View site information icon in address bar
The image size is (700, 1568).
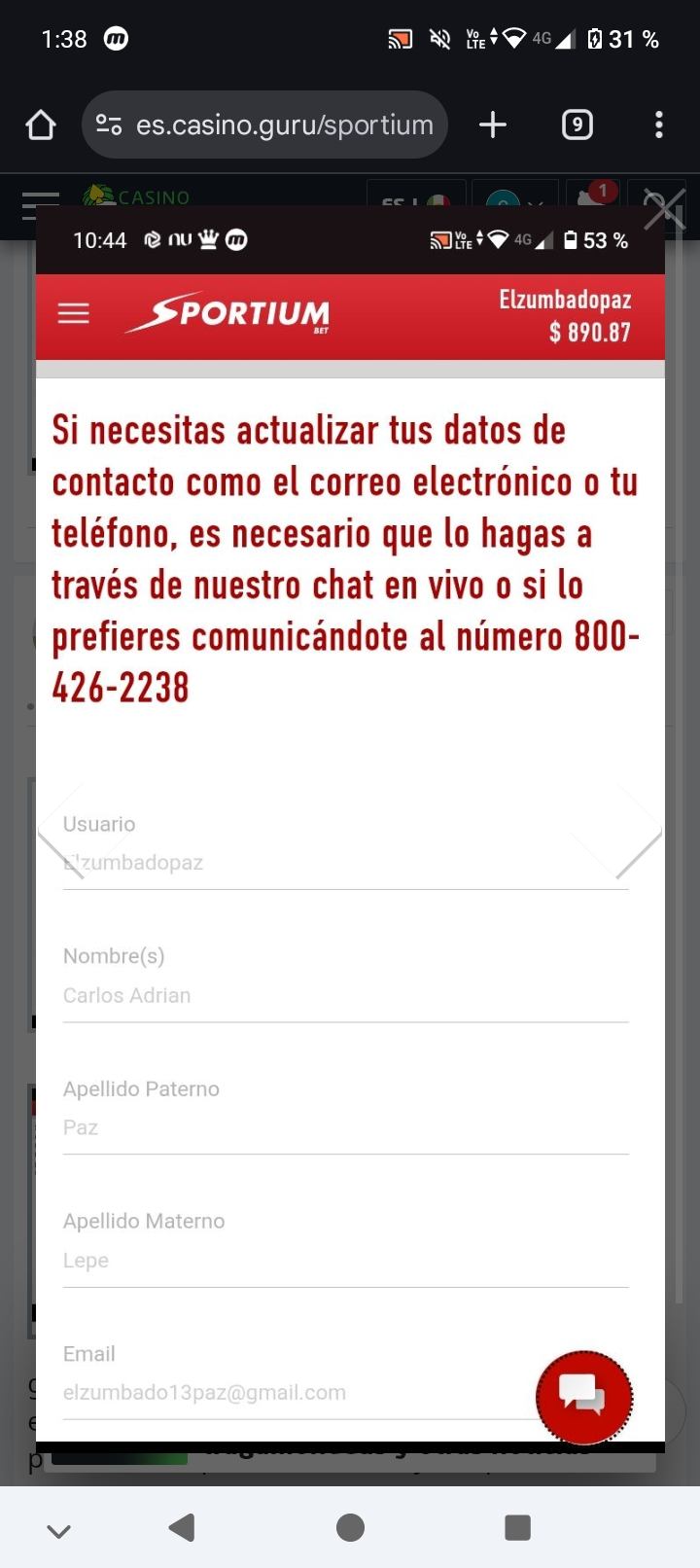tap(109, 125)
